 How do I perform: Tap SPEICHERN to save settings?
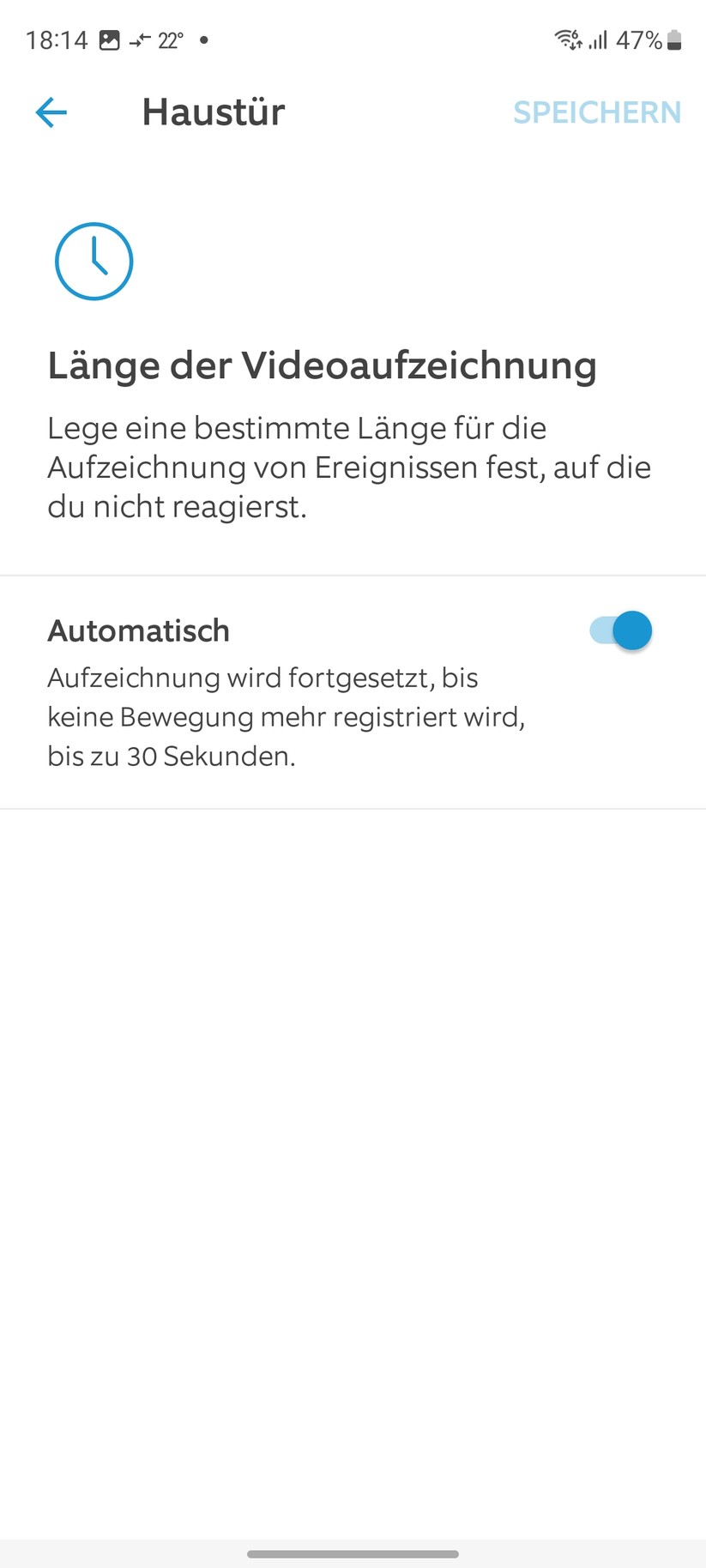point(598,112)
